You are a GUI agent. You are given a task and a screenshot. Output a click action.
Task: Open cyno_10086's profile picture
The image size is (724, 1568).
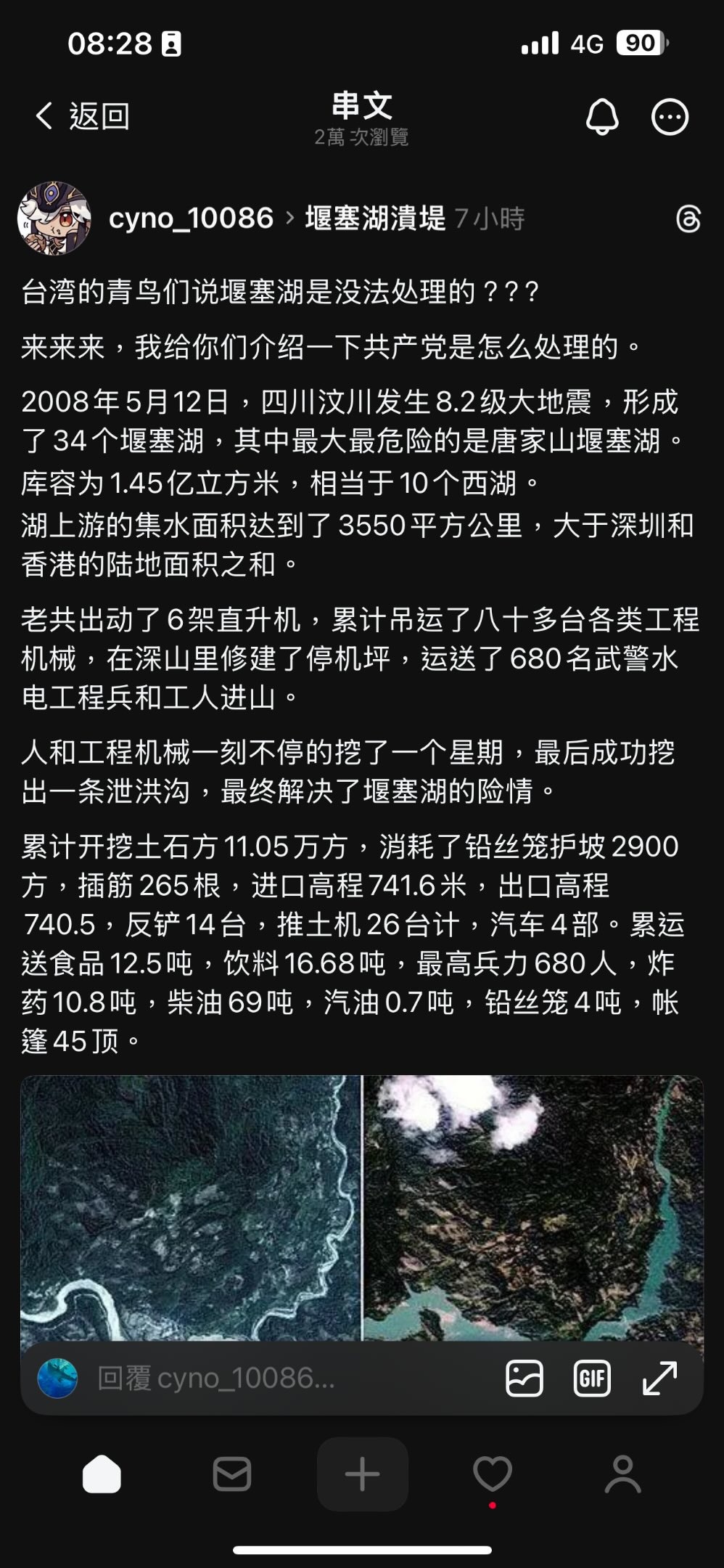click(x=54, y=219)
